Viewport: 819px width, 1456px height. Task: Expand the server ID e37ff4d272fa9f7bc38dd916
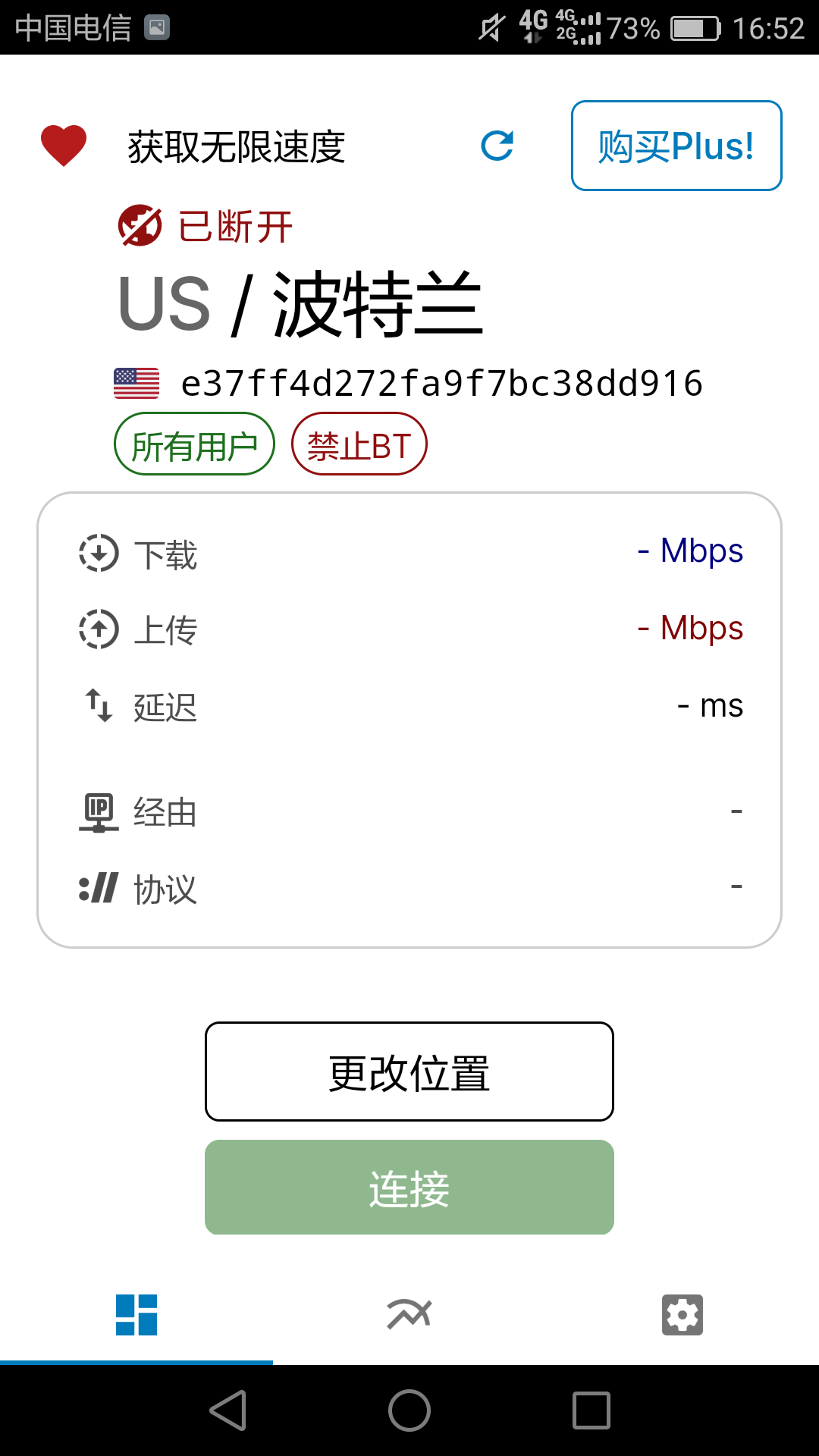pos(441,383)
